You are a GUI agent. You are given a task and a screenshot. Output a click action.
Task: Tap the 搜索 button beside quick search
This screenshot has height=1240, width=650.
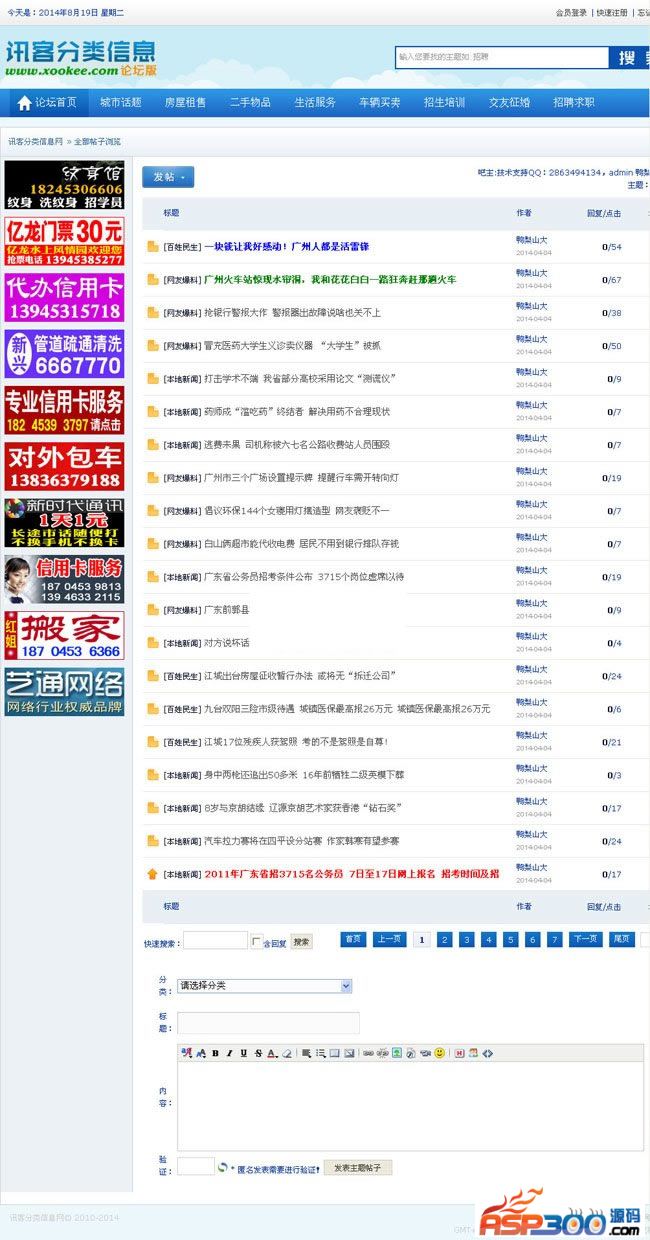301,941
